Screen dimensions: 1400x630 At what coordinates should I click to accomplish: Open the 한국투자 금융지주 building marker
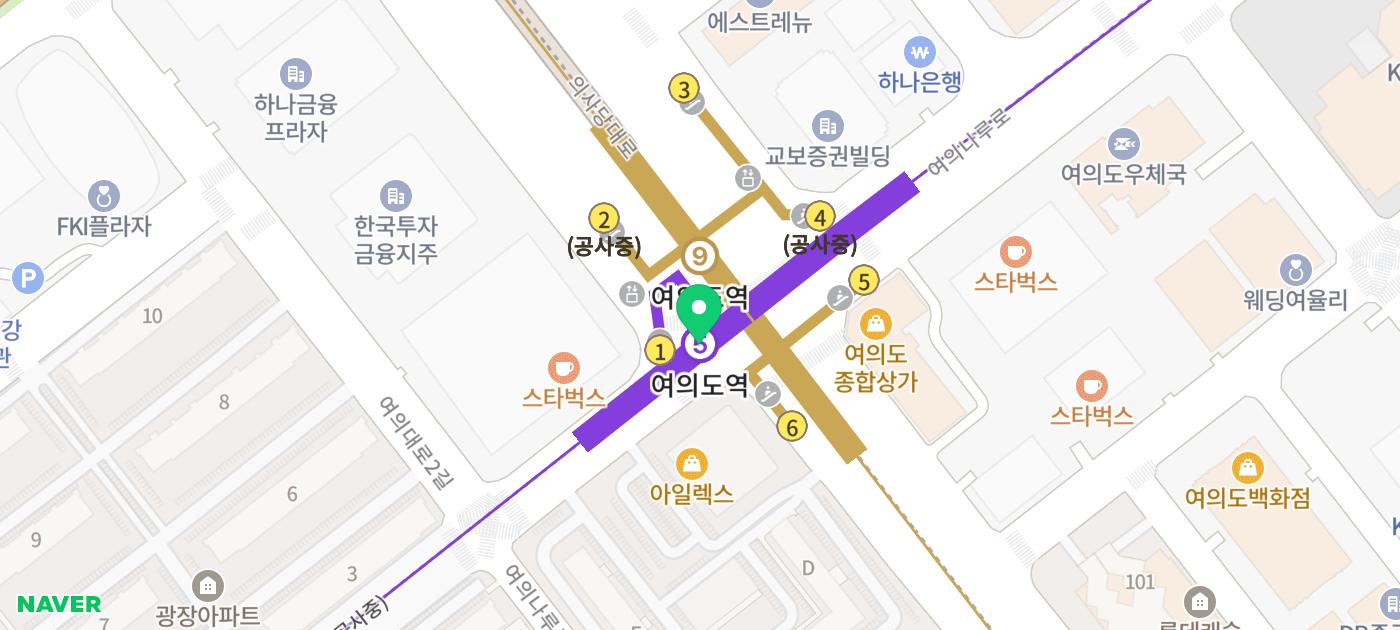396,196
